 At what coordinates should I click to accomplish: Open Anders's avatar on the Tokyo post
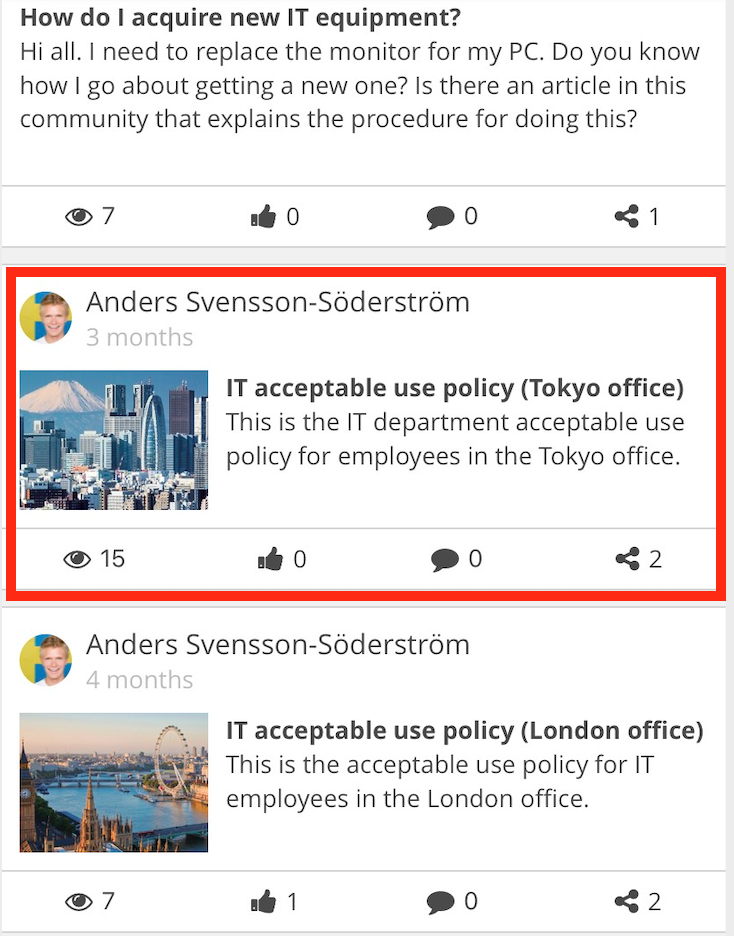click(46, 318)
